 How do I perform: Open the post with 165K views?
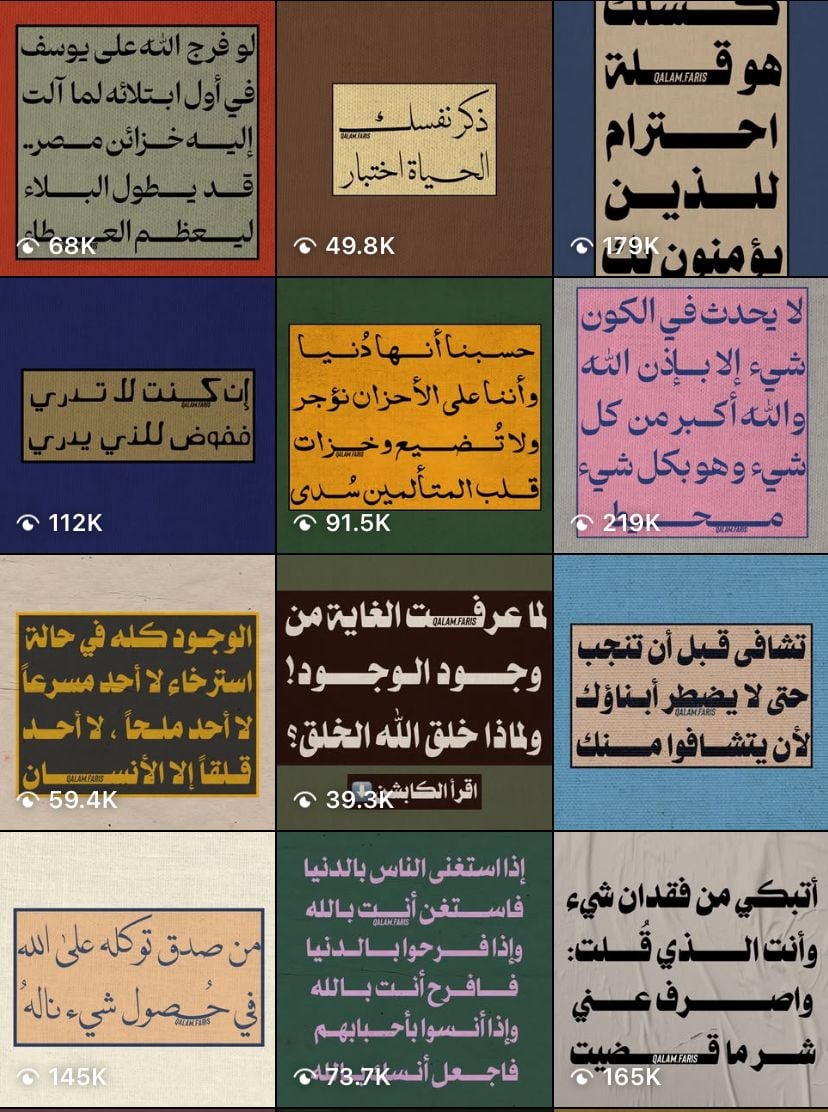point(691,968)
